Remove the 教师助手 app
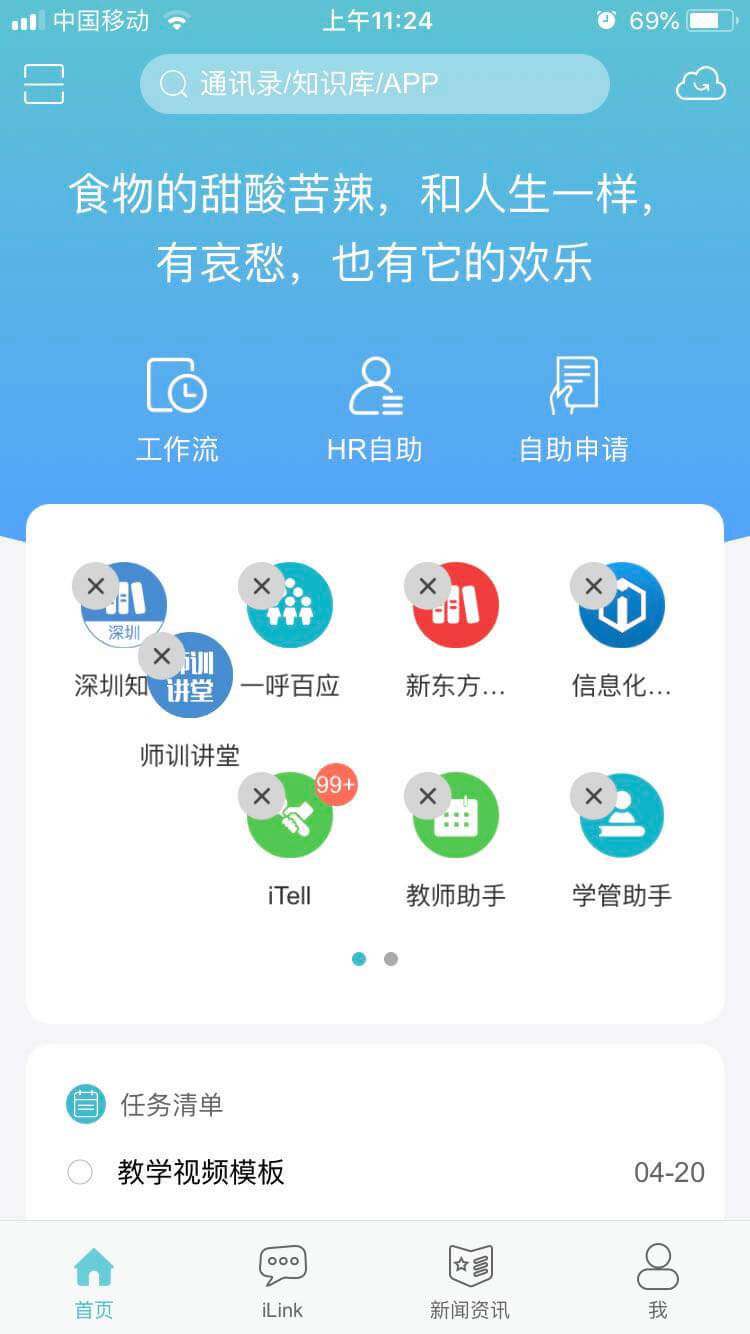The image size is (750, 1334). pos(428,796)
